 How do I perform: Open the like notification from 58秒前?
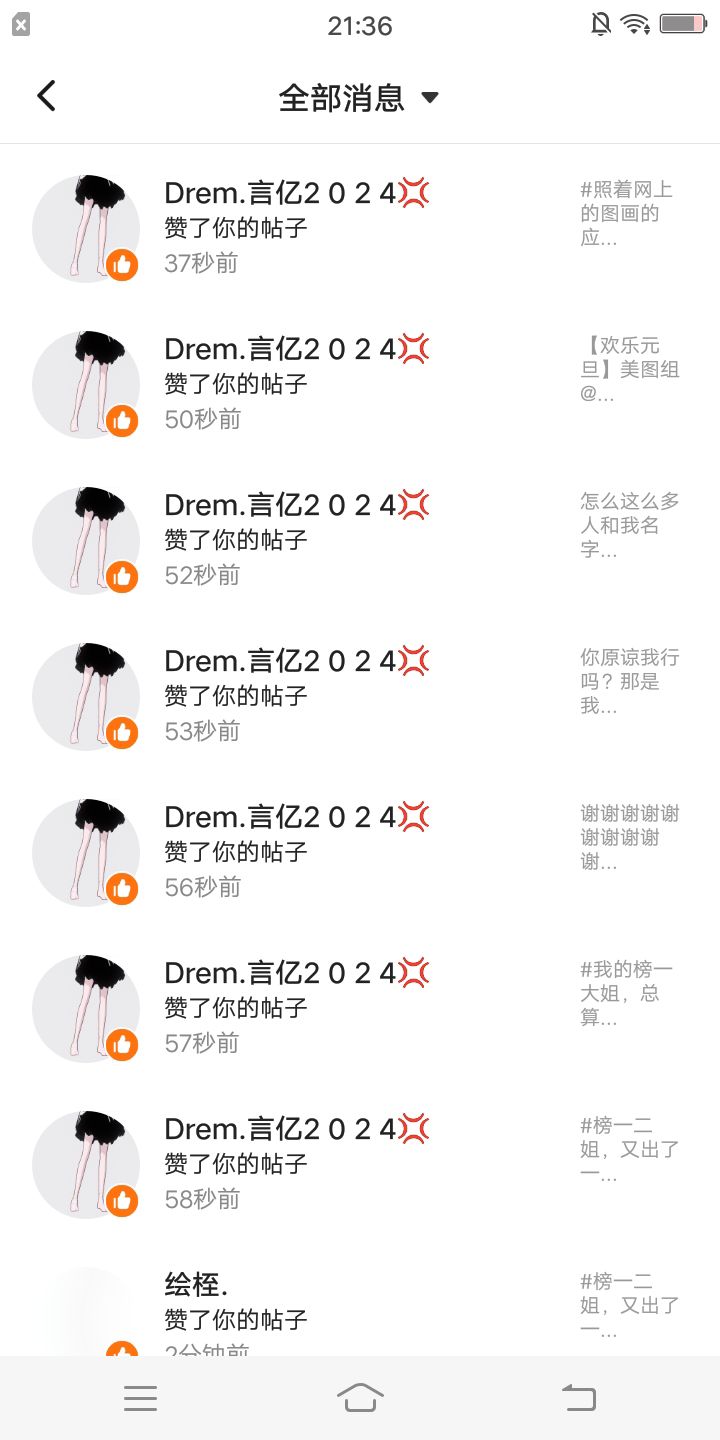(360, 1164)
